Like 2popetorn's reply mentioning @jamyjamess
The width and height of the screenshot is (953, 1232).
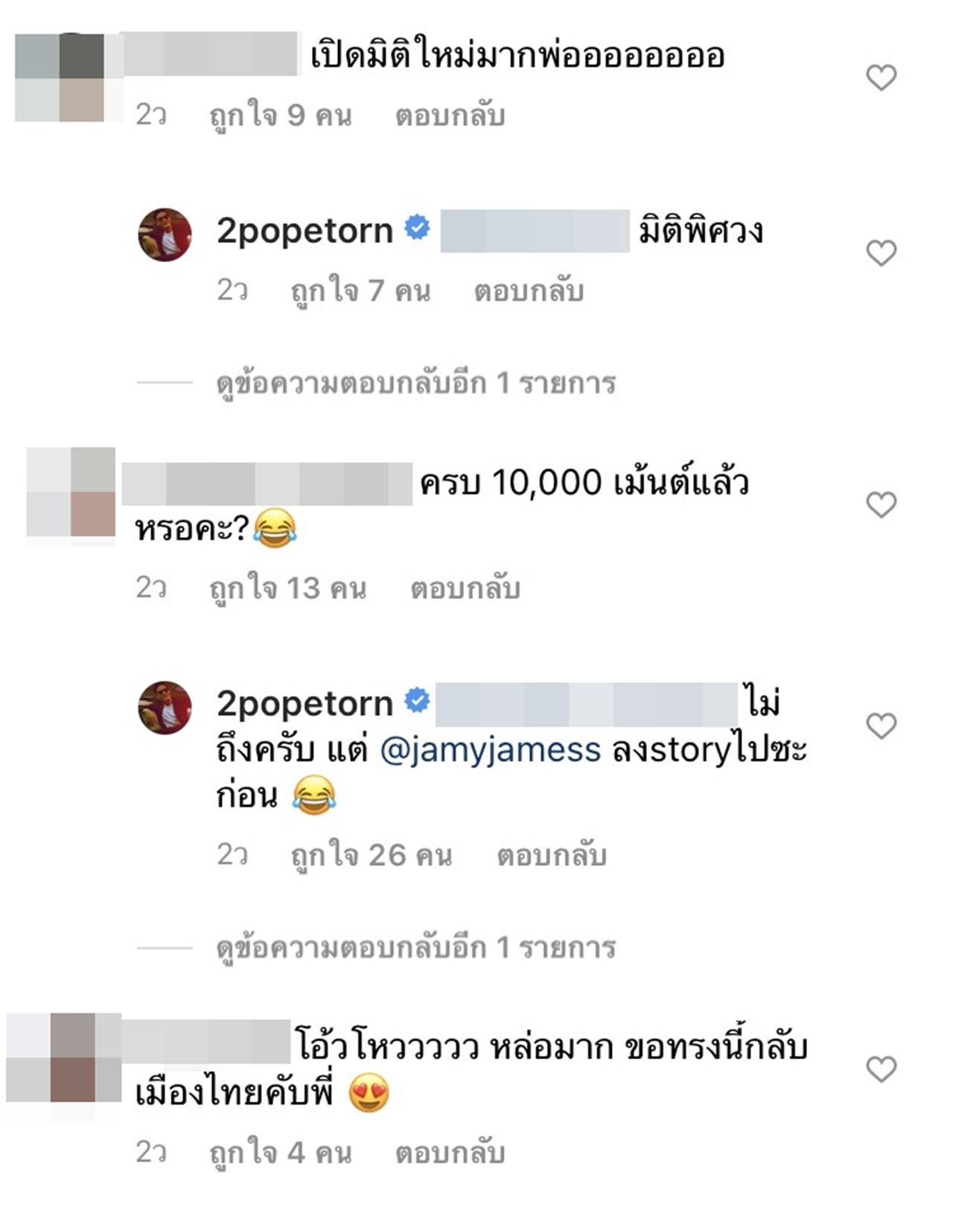point(881,725)
